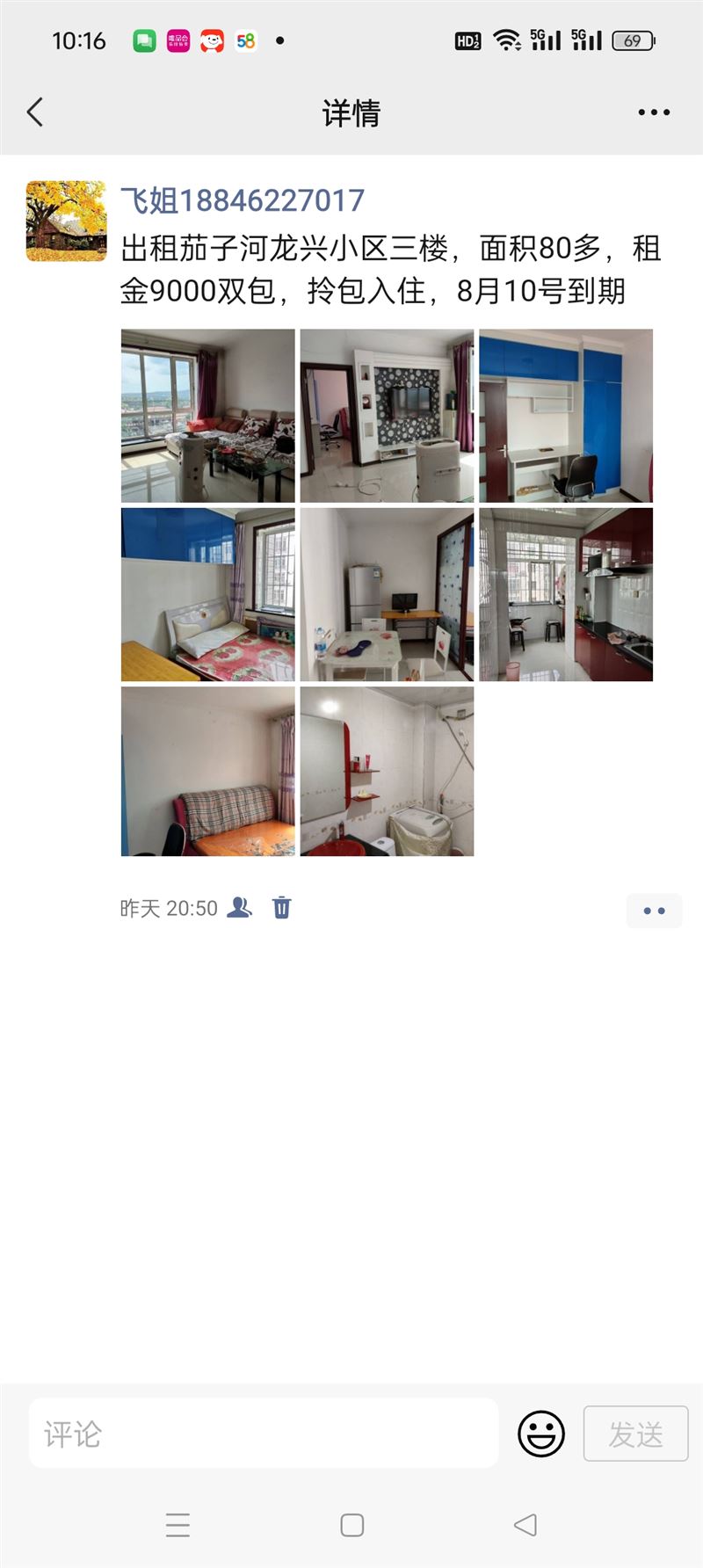Viewport: 703px width, 1568px height.
Task: Open the emoji picker
Action: 541,1434
